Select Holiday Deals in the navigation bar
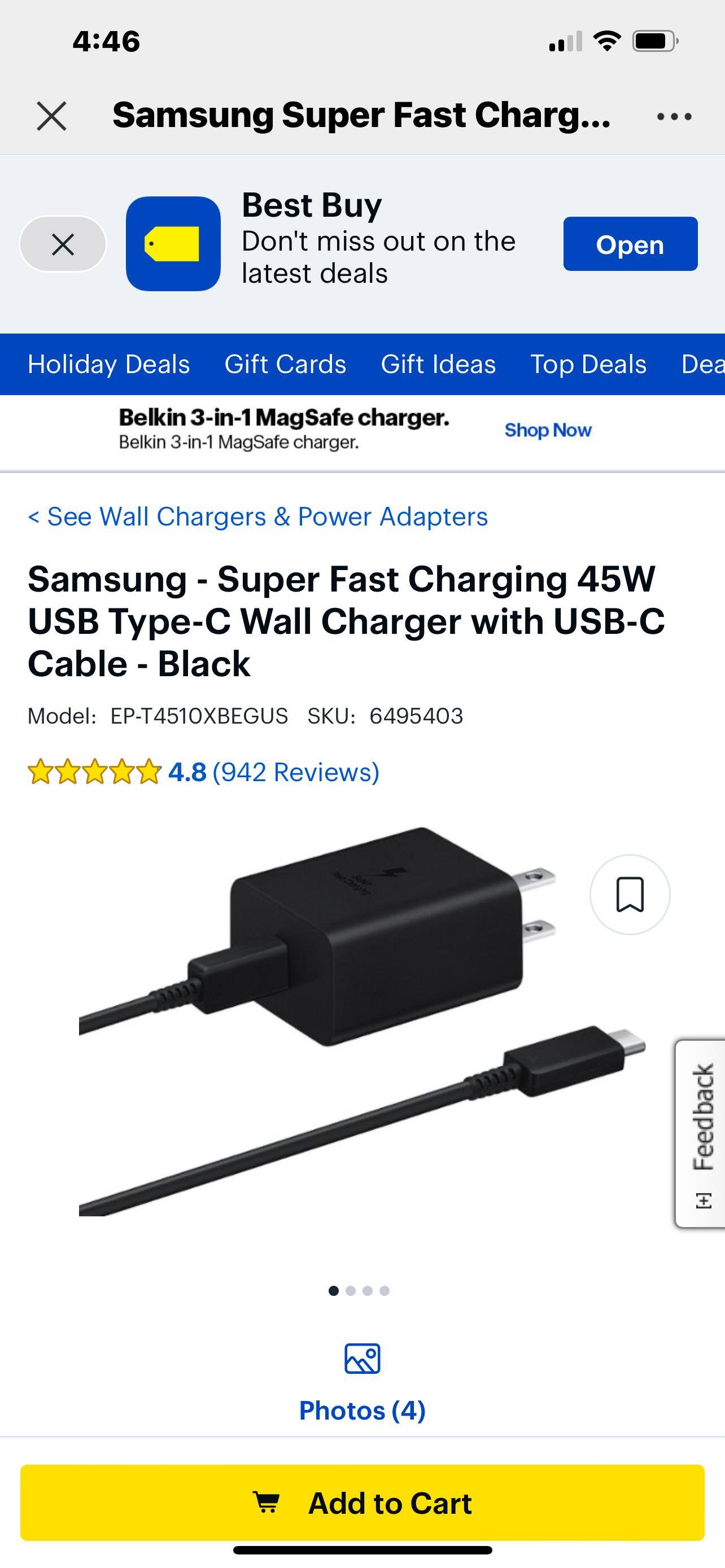This screenshot has height=1568, width=725. [108, 364]
